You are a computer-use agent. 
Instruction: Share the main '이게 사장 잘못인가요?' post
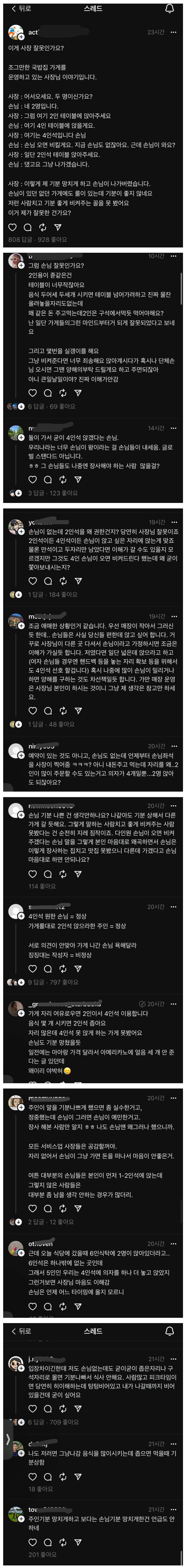[x=58, y=227]
